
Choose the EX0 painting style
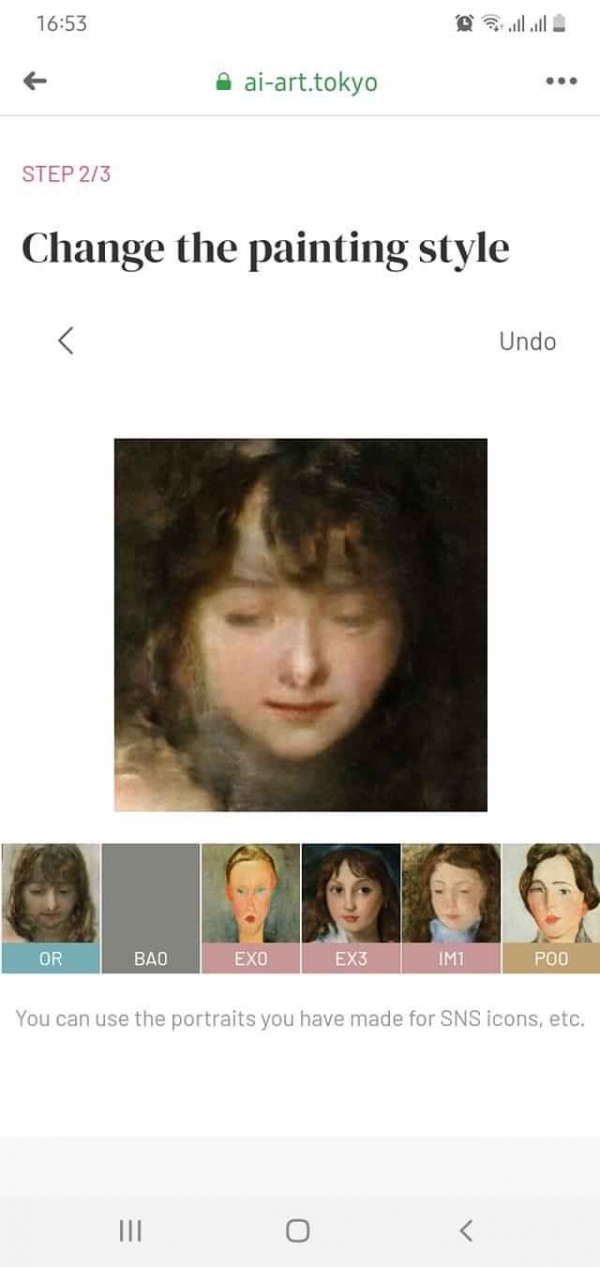point(250,907)
